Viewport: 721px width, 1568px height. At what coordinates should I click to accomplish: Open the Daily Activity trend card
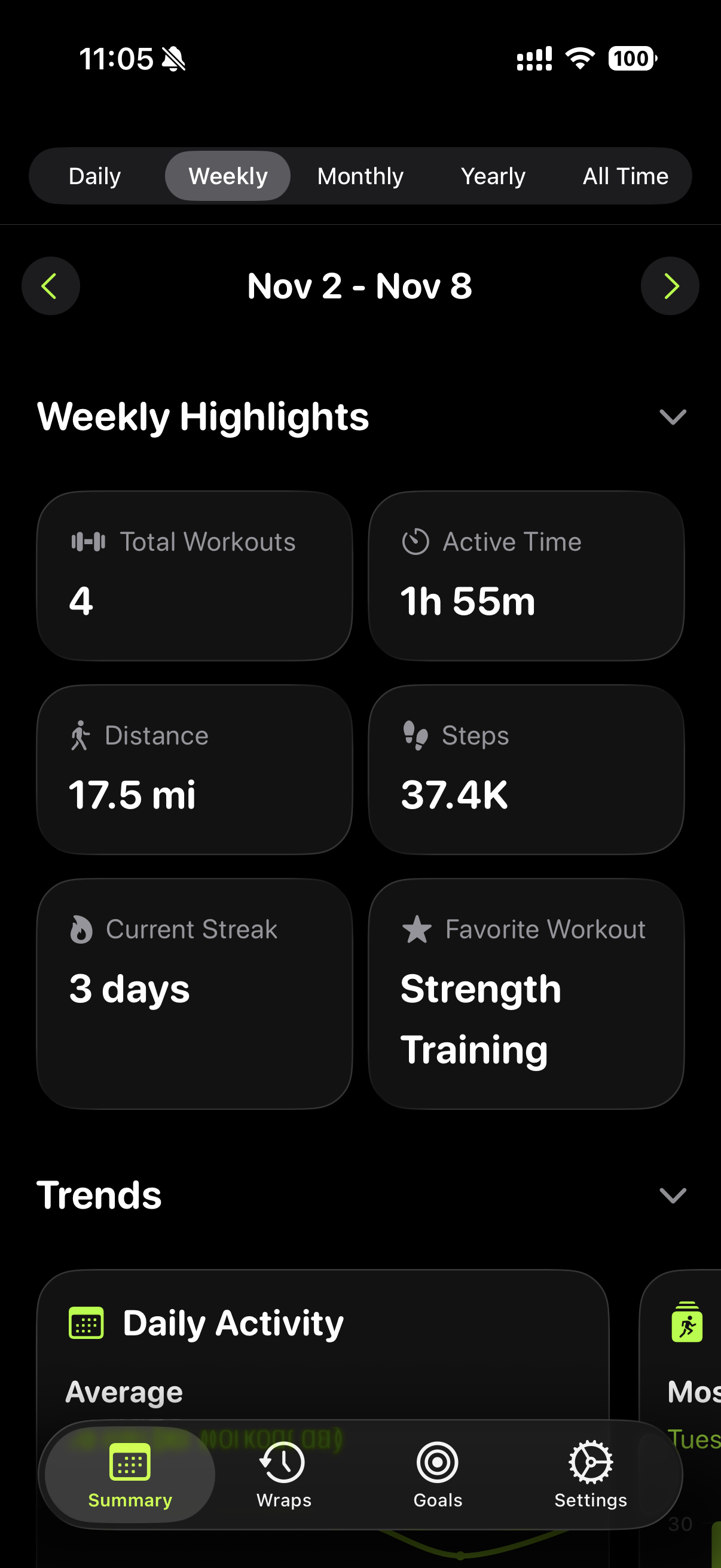point(322,1352)
